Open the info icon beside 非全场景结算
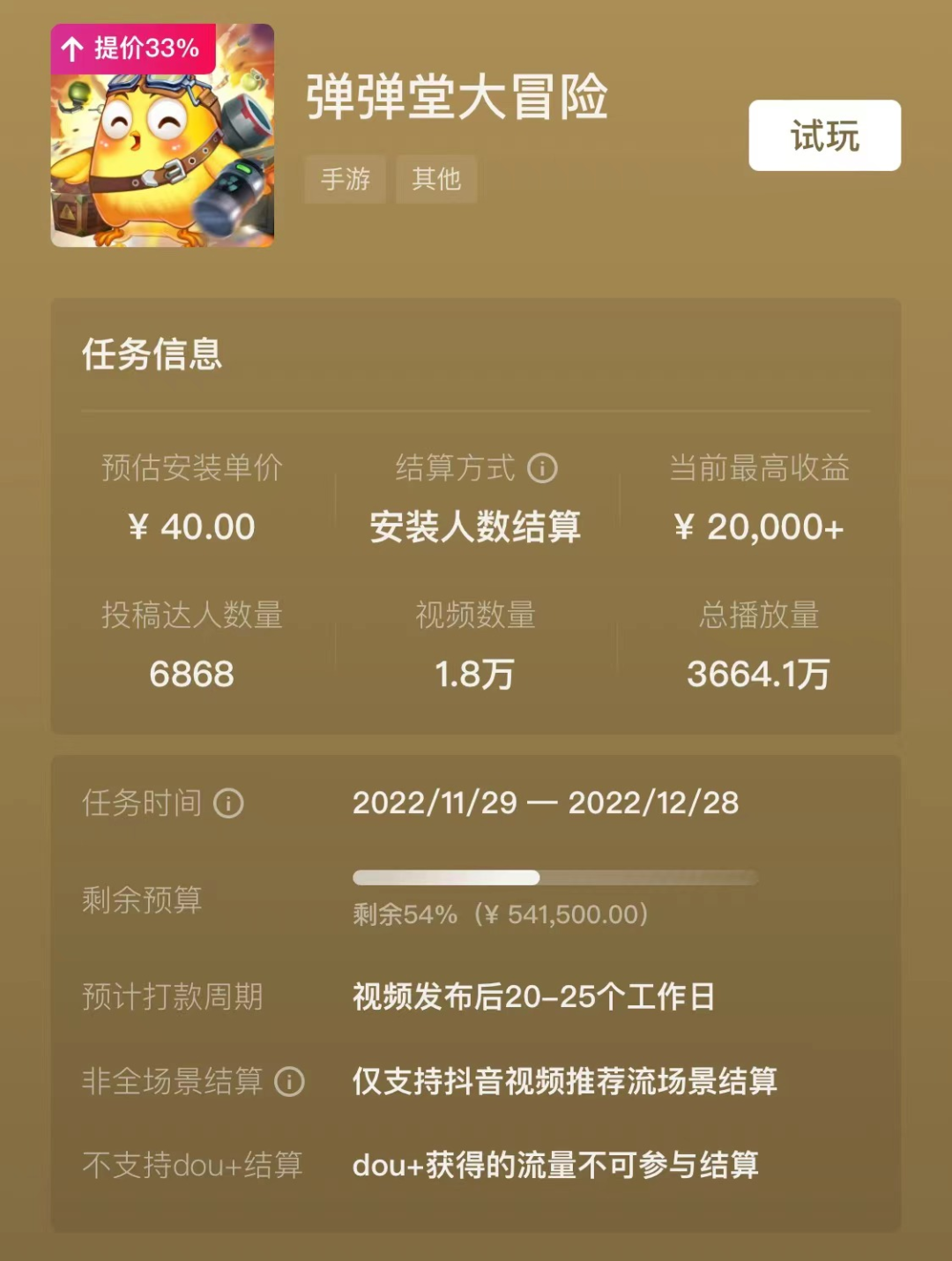Screen dimensions: 952x1261 point(289,1081)
